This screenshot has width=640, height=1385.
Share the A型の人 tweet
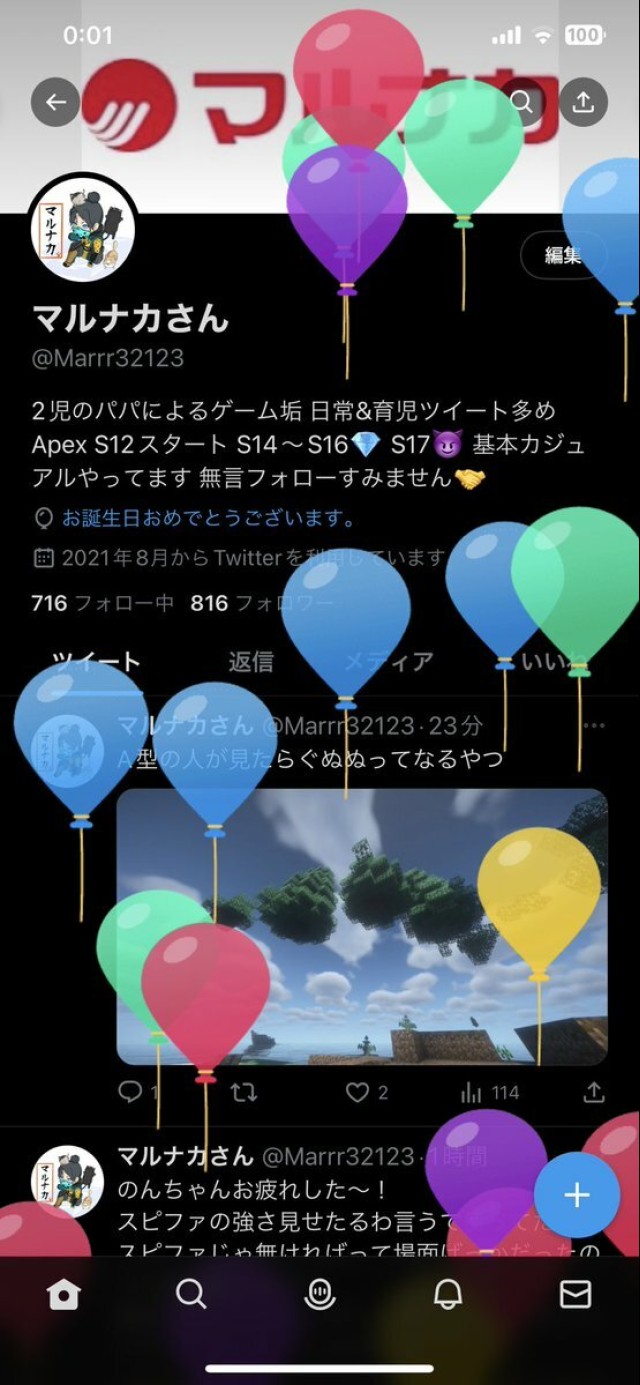594,1092
